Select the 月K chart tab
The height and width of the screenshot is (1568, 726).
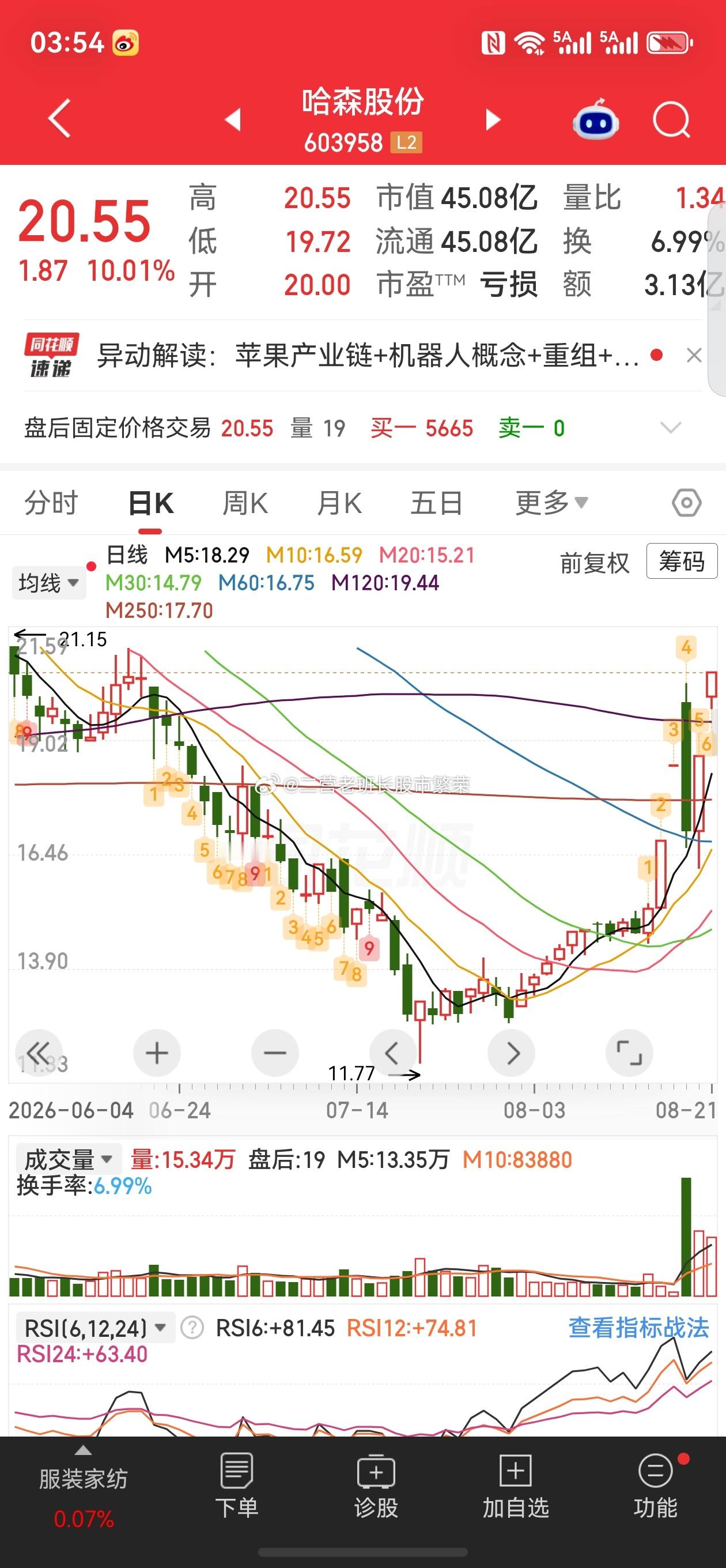click(x=339, y=503)
